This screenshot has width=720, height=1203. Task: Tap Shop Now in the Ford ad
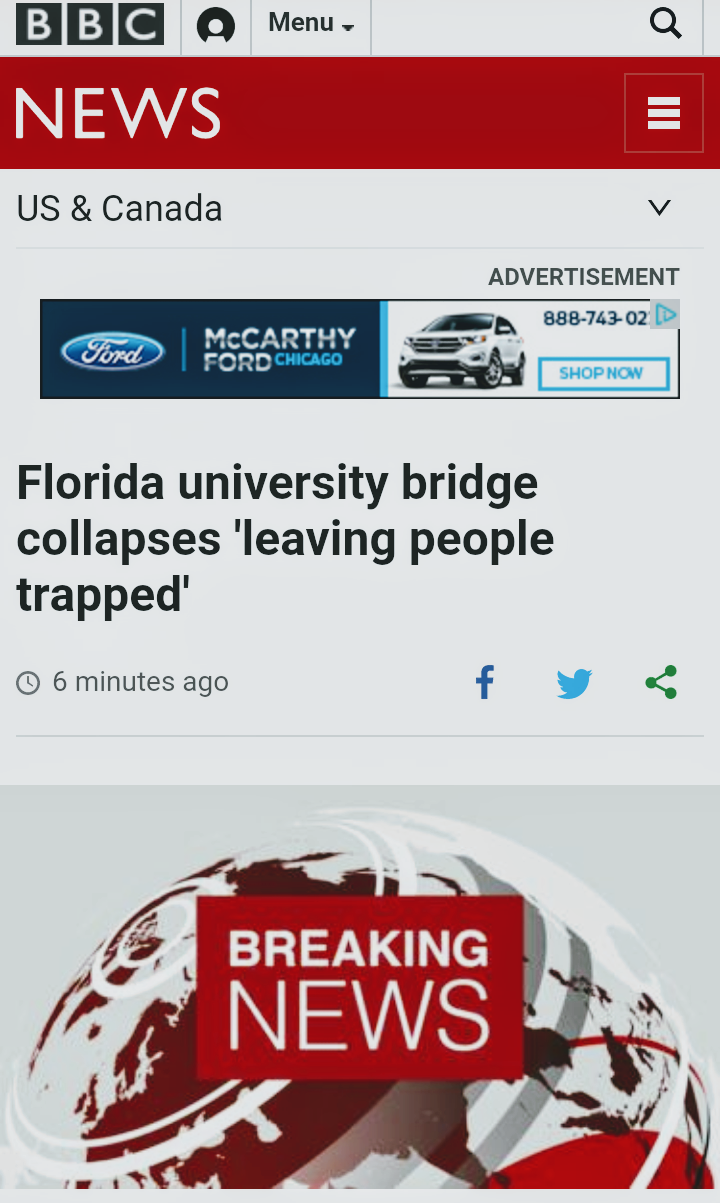click(x=601, y=373)
